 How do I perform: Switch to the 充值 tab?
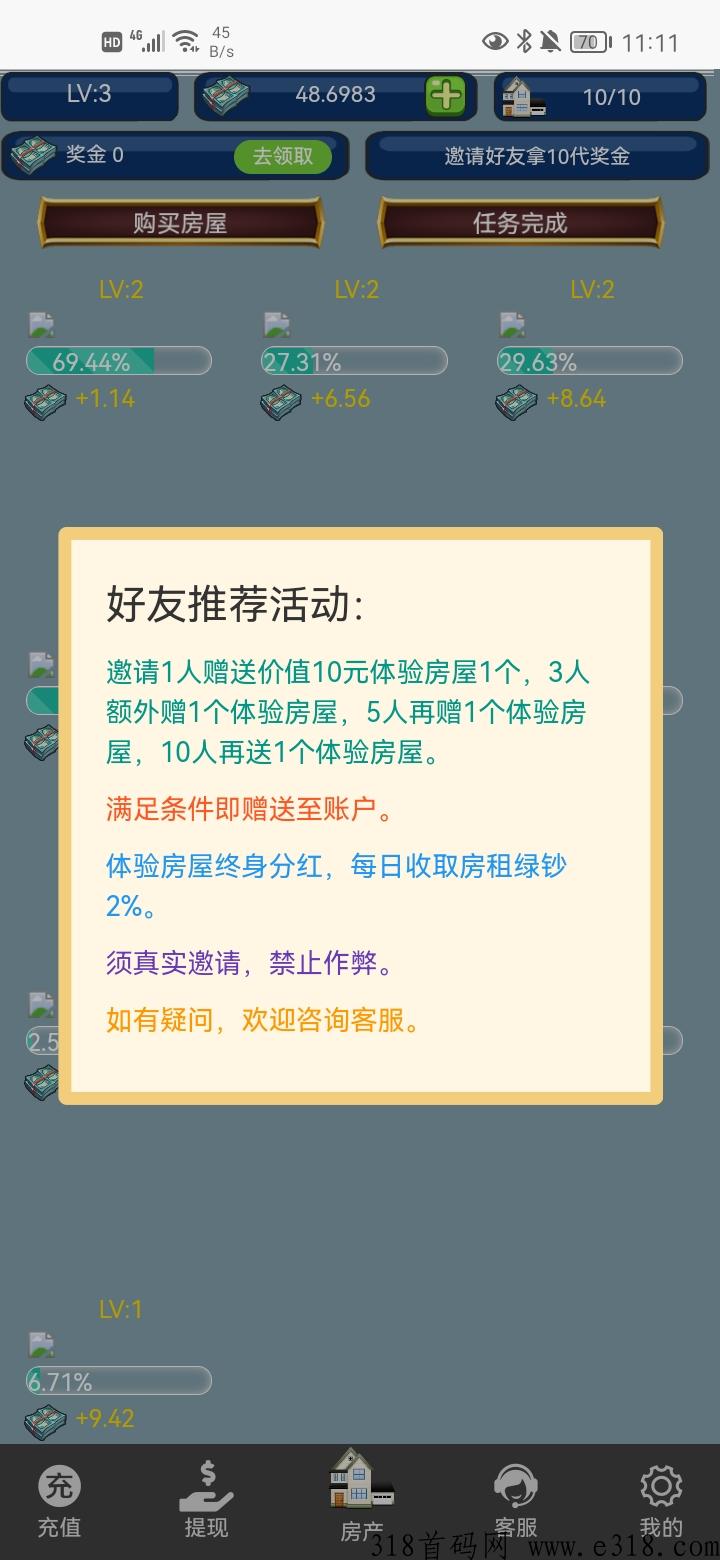[x=59, y=1501]
